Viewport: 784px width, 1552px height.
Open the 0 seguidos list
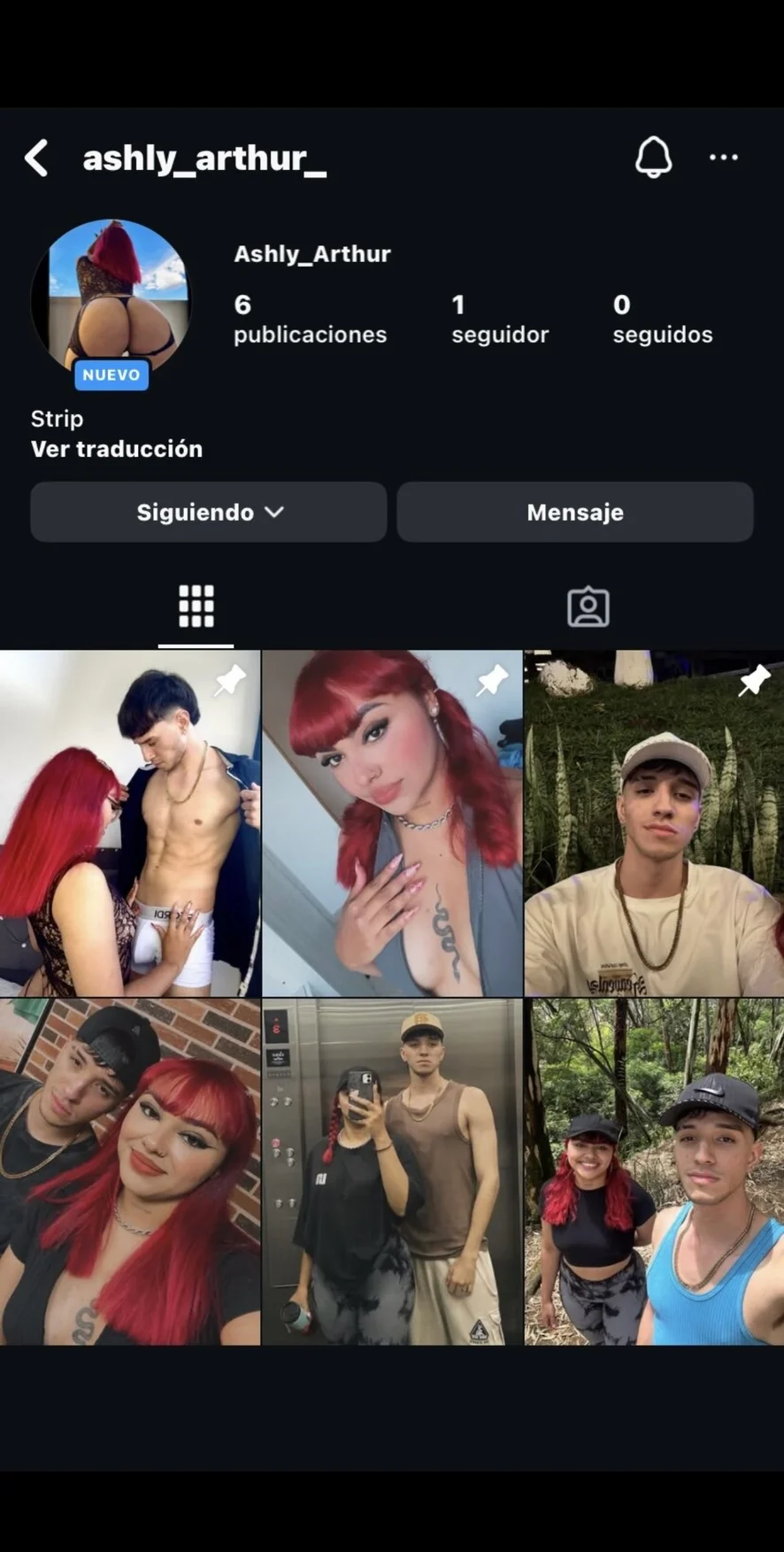[662, 320]
